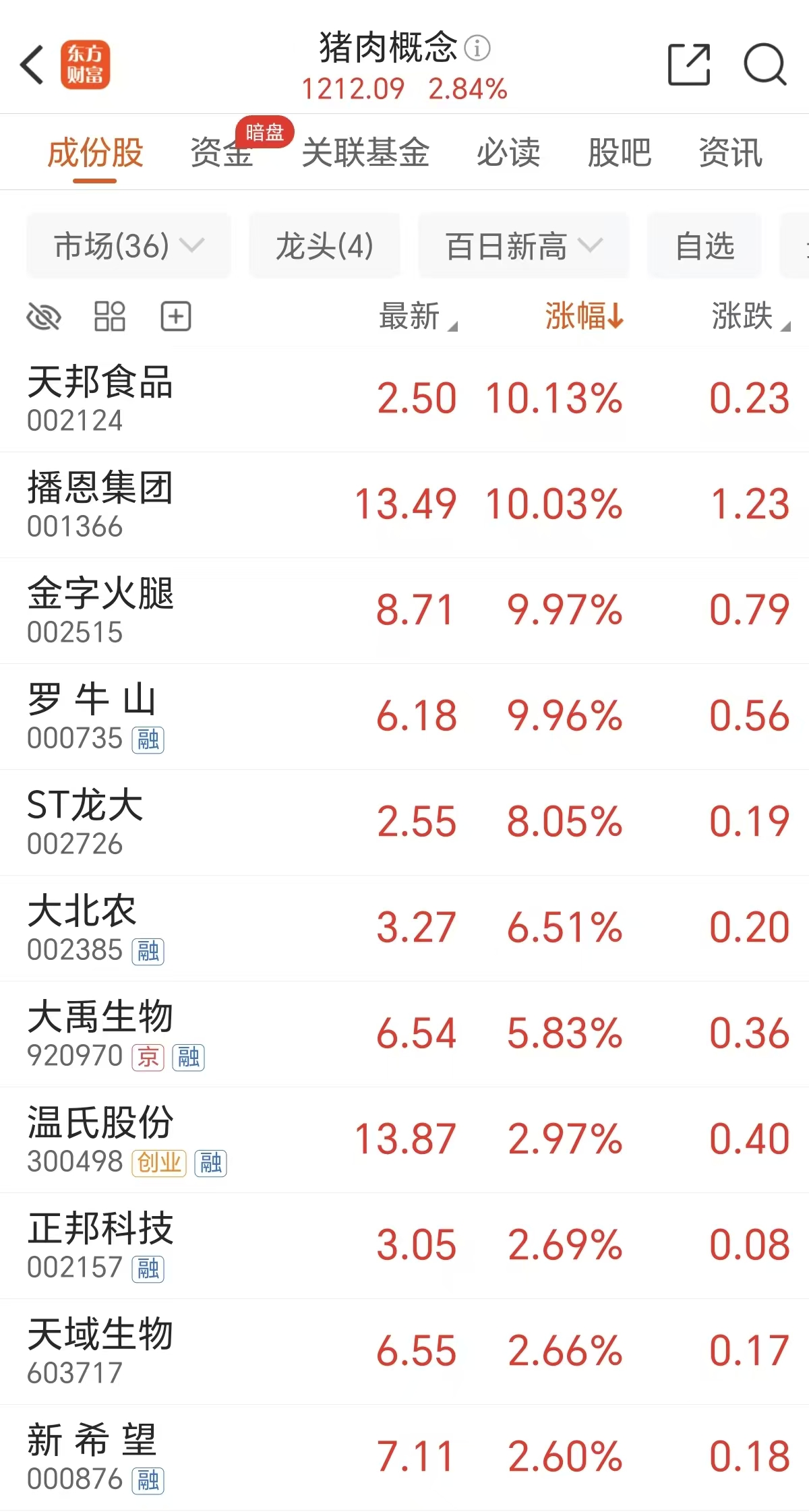
Task: Tap the add-to-watchlist plus icon
Action: (176, 316)
